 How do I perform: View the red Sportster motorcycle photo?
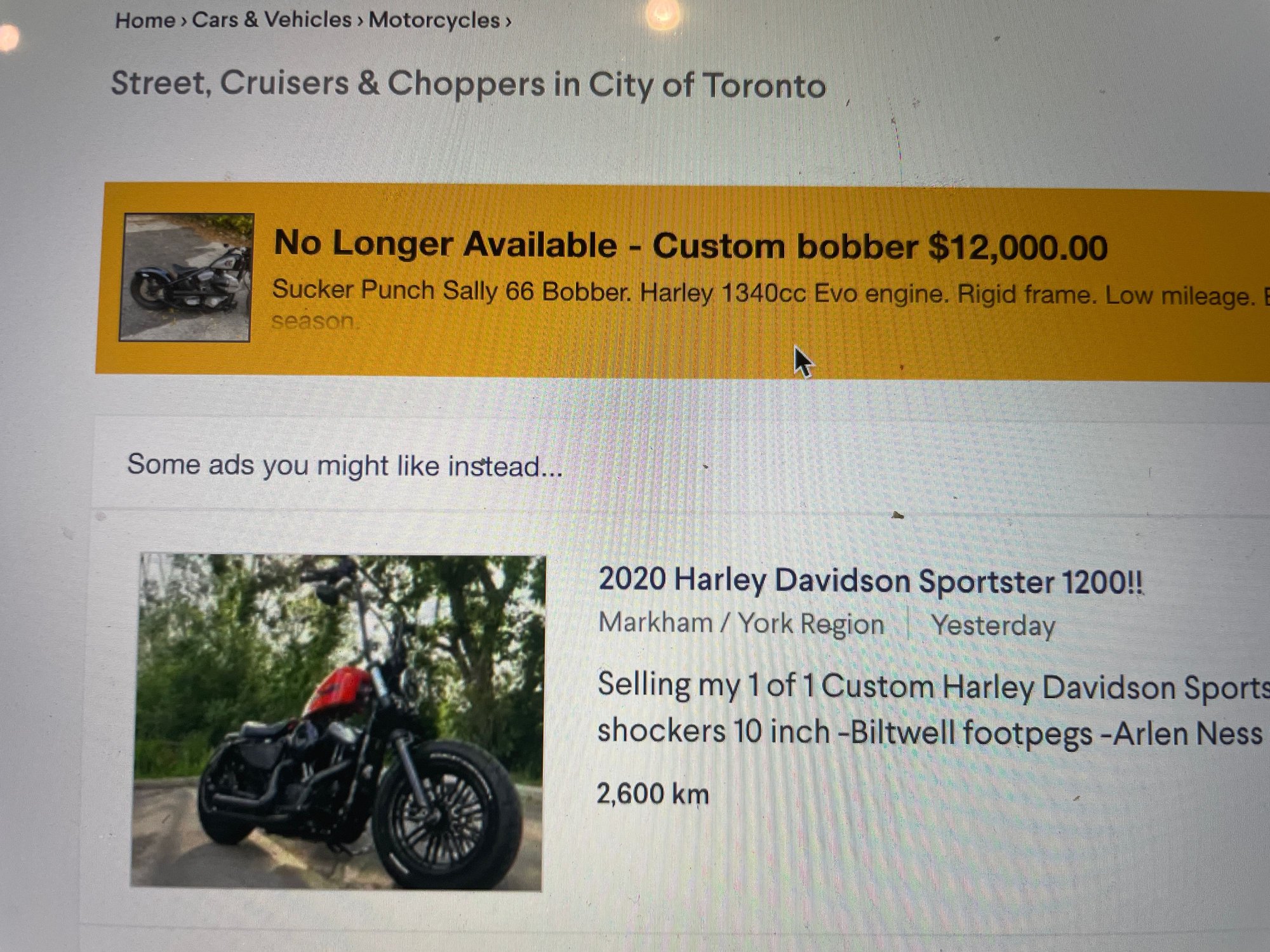(338, 722)
